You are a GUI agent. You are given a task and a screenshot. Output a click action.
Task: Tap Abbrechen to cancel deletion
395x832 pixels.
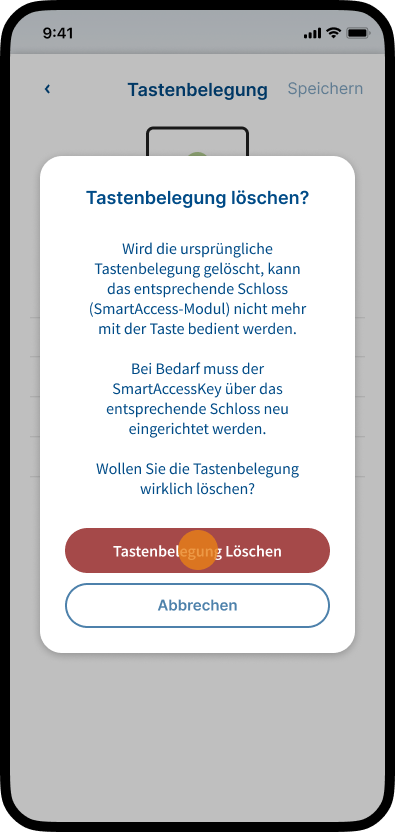(x=198, y=605)
